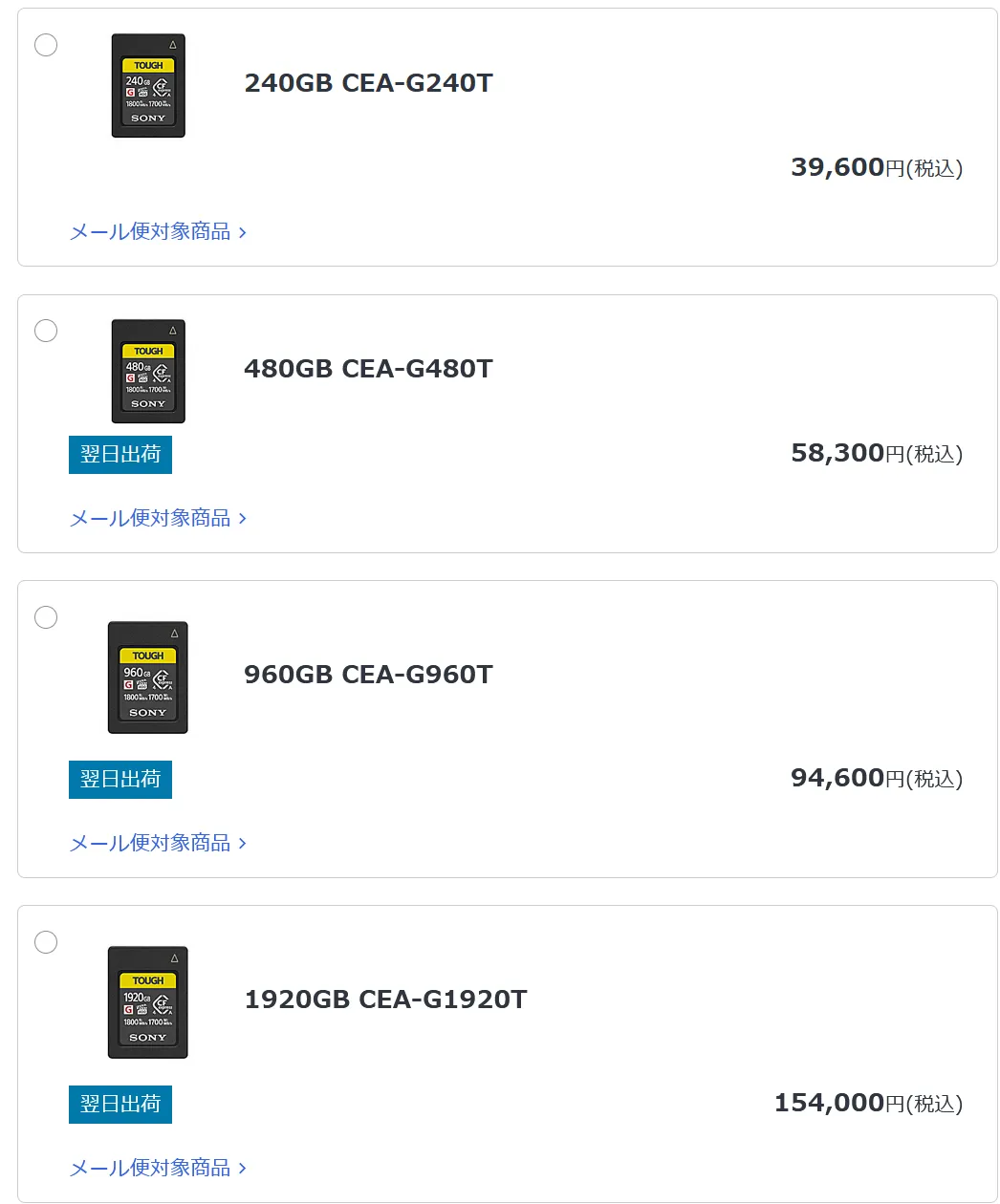The width and height of the screenshot is (1000, 1204).
Task: Open メール便対象商品 link under 480GB card
Action: [158, 518]
